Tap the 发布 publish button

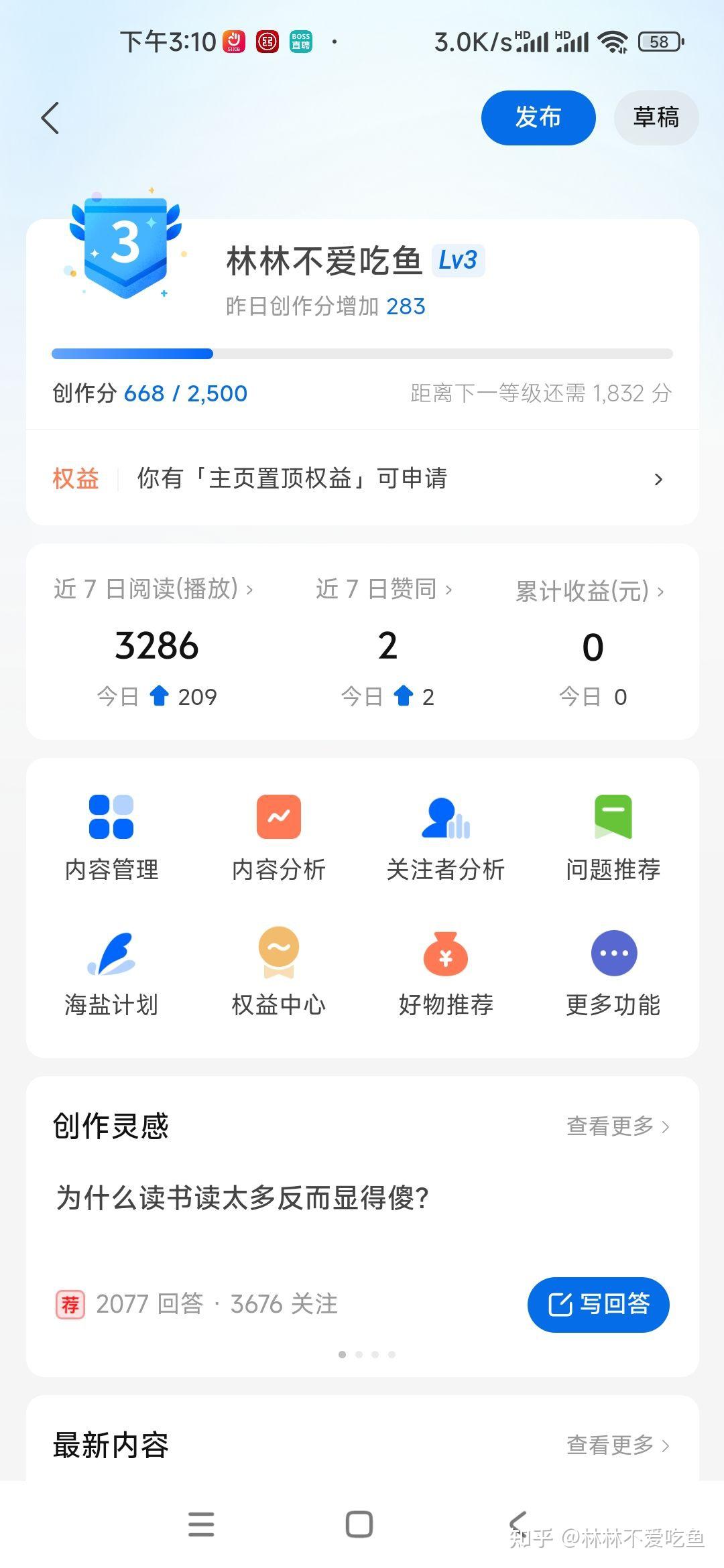point(538,118)
